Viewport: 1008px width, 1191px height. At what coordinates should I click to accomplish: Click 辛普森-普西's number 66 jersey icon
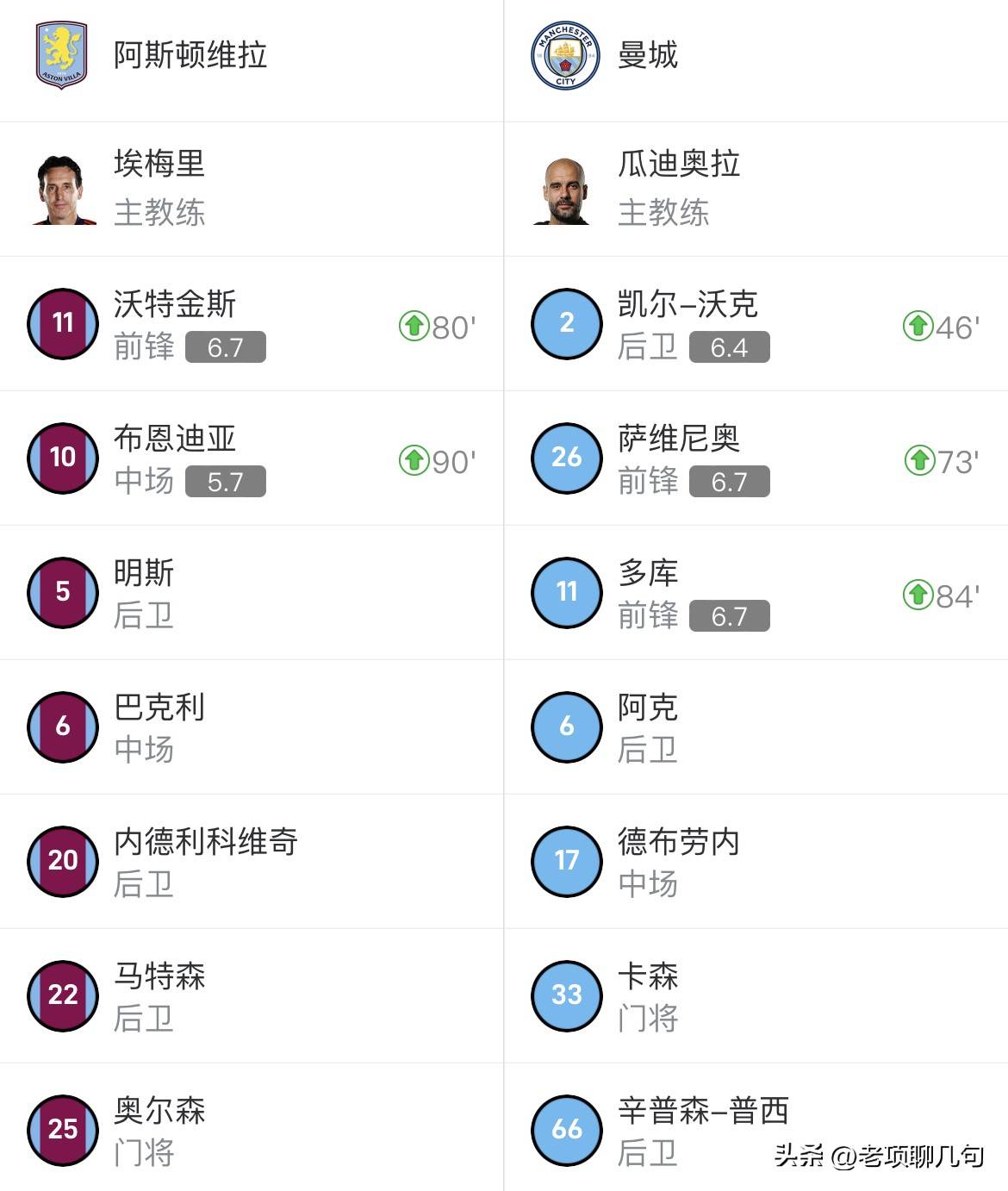(564, 1130)
